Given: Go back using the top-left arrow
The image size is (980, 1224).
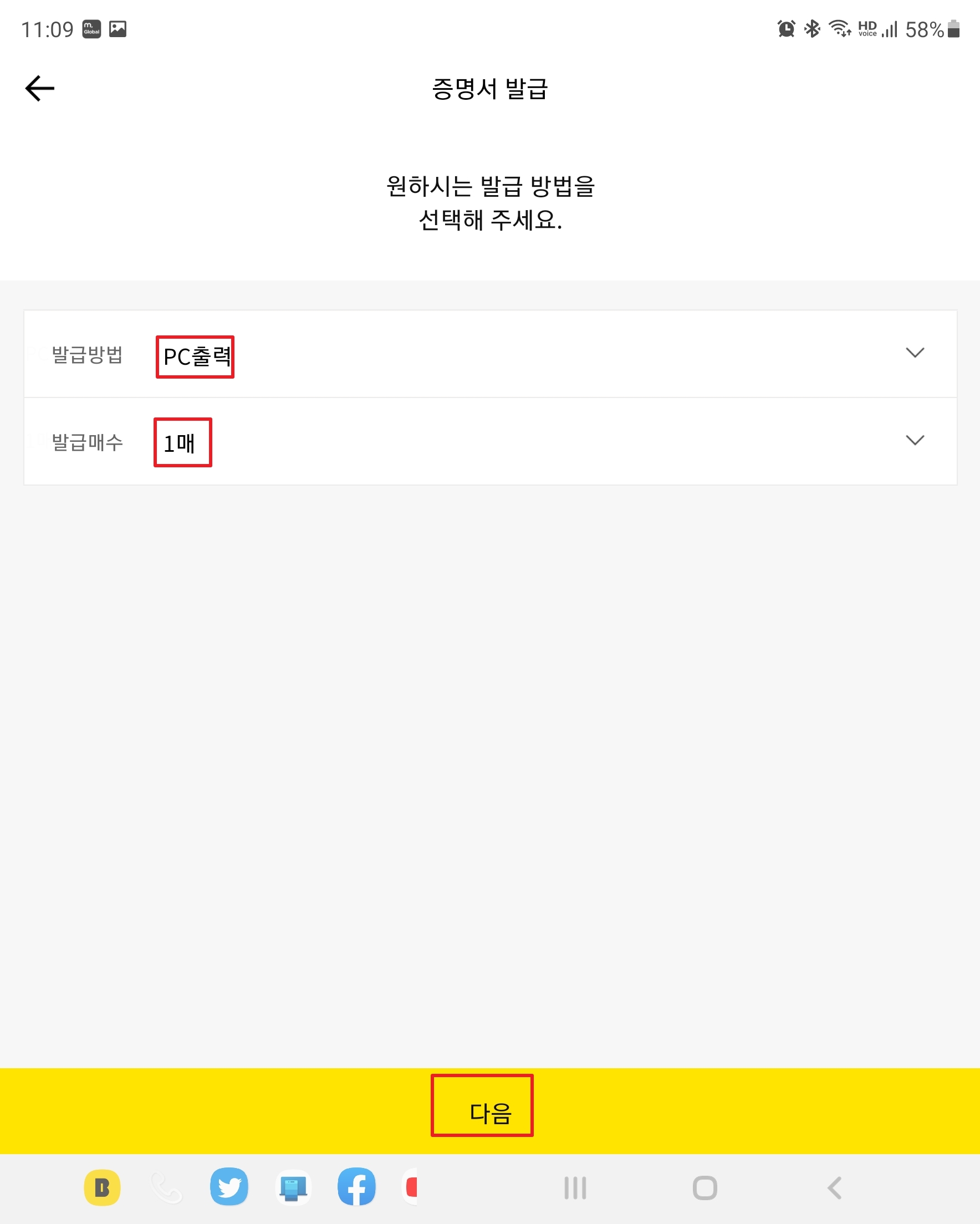Looking at the screenshot, I should click(40, 89).
